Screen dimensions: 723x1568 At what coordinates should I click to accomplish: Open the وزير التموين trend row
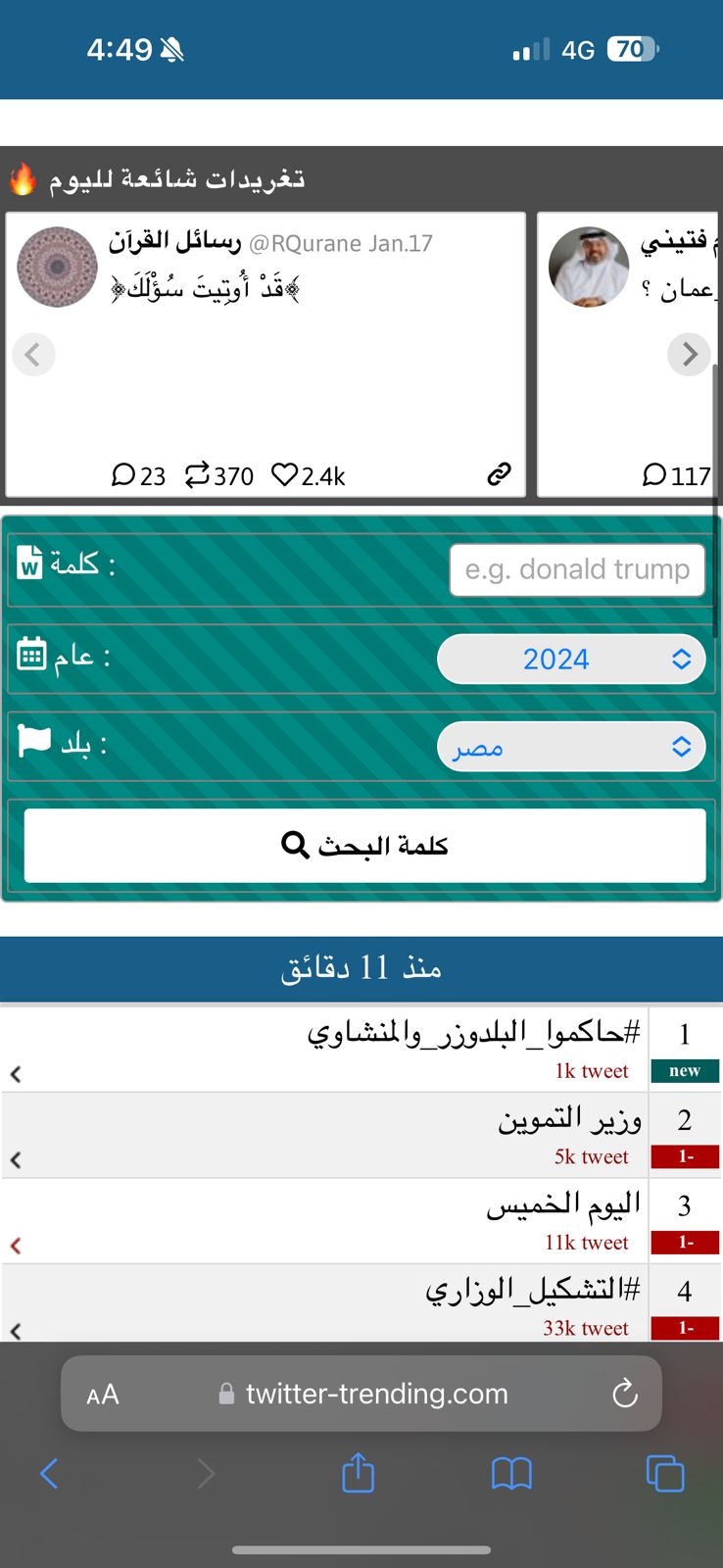568,1119
